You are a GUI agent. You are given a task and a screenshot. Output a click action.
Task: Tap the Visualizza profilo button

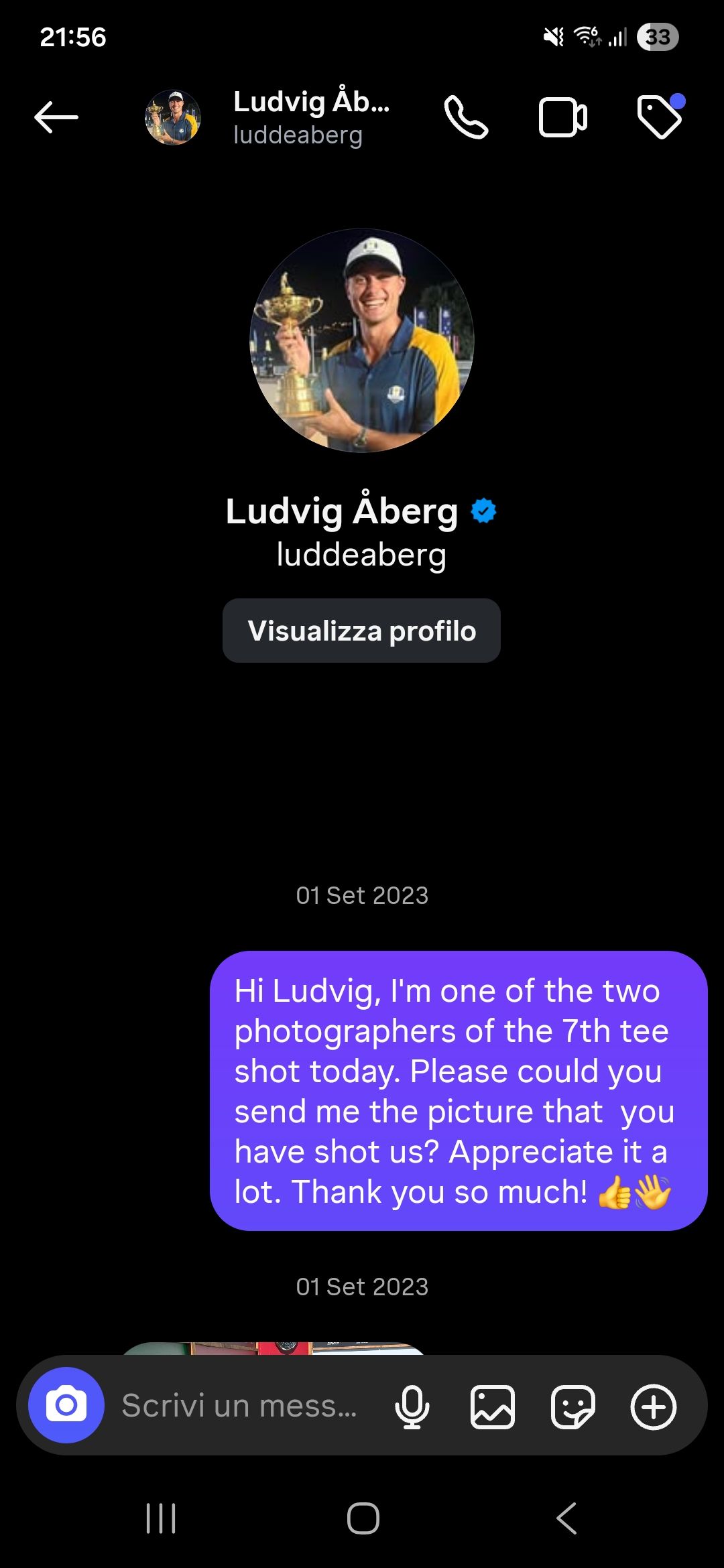pyautogui.click(x=361, y=631)
